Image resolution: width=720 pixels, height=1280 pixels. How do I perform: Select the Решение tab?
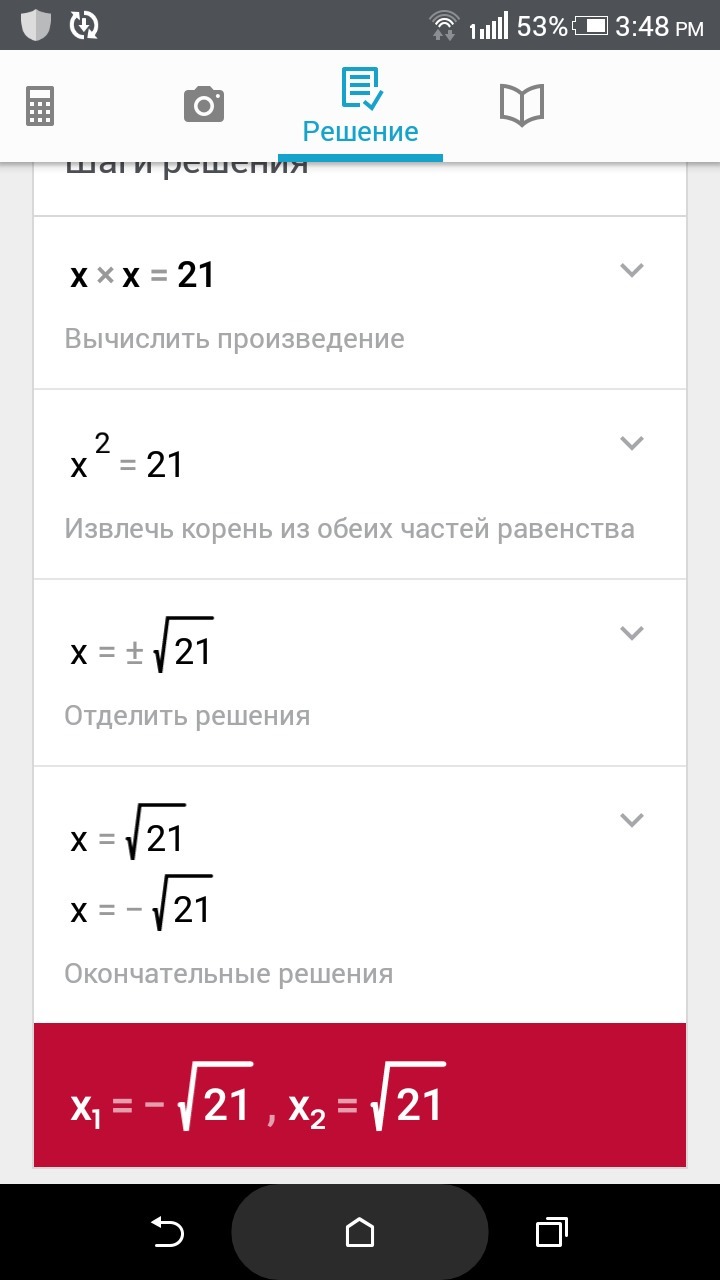click(x=361, y=106)
